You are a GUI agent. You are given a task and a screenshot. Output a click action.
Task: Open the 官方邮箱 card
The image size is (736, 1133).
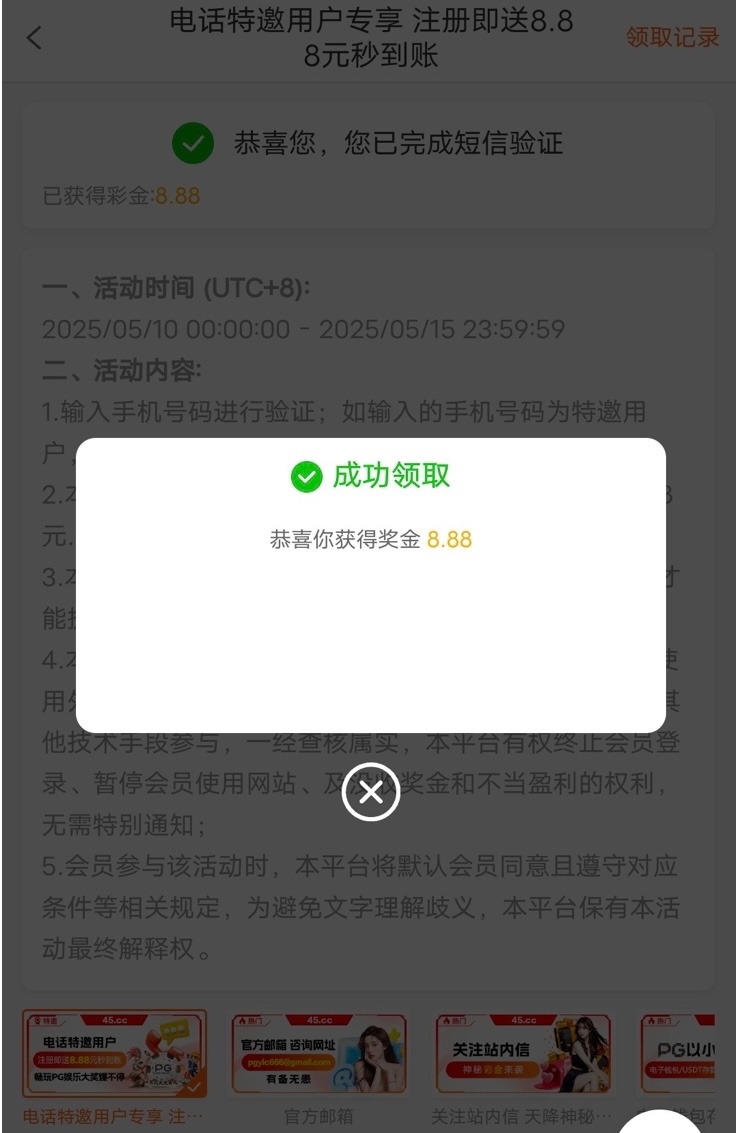coord(318,1054)
